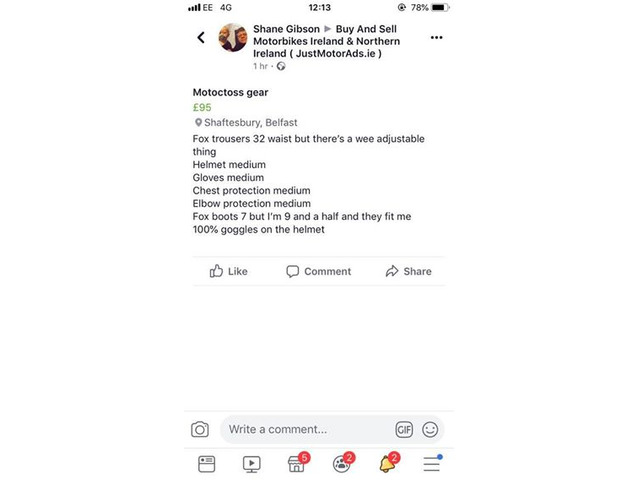Open the Marketplace tab
This screenshot has height=480, width=640.
pos(297,464)
